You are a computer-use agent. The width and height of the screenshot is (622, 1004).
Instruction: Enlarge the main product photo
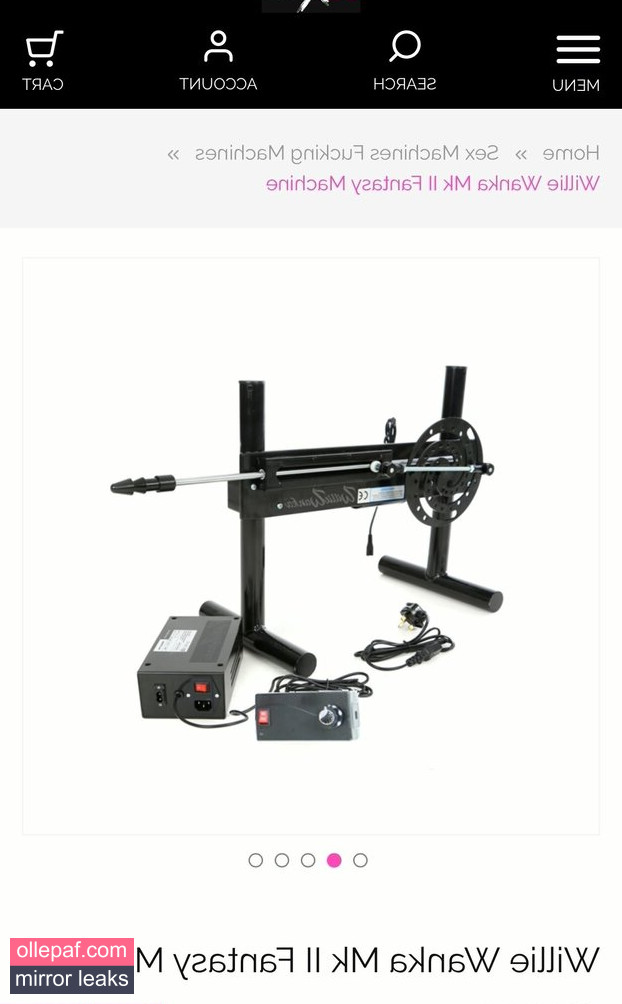[x=311, y=545]
